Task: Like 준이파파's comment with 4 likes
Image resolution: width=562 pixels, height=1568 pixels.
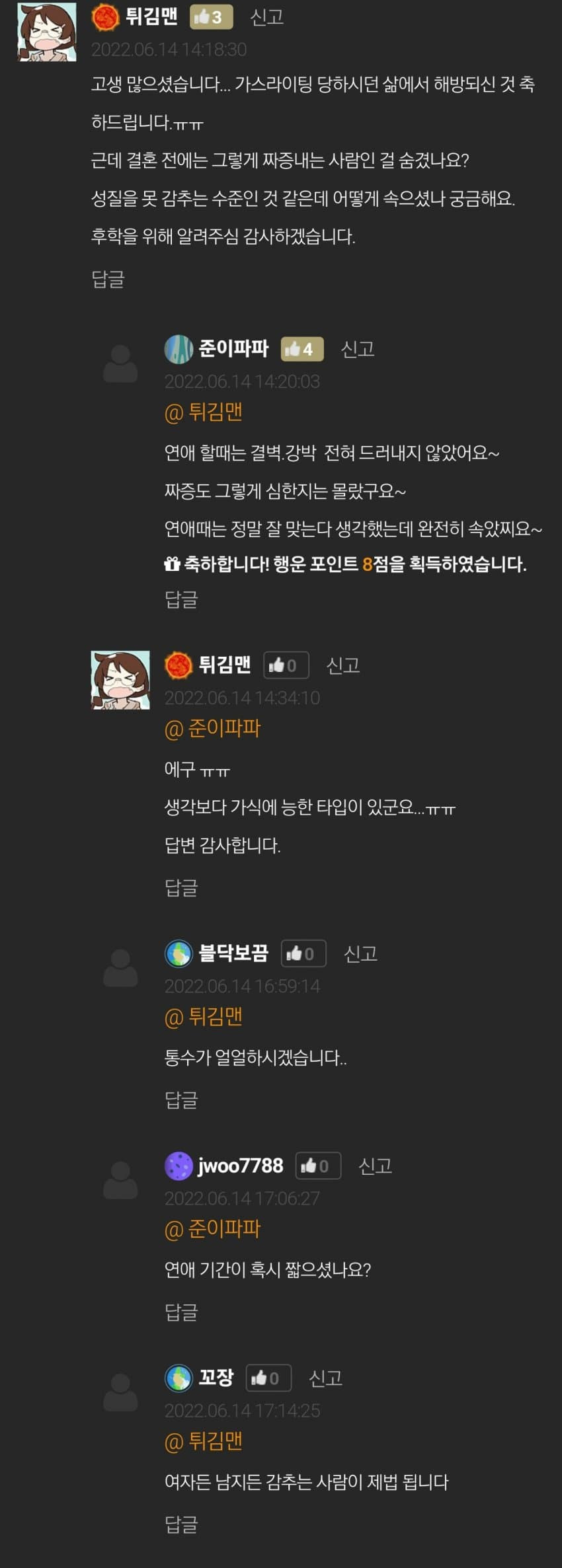Action: click(301, 349)
